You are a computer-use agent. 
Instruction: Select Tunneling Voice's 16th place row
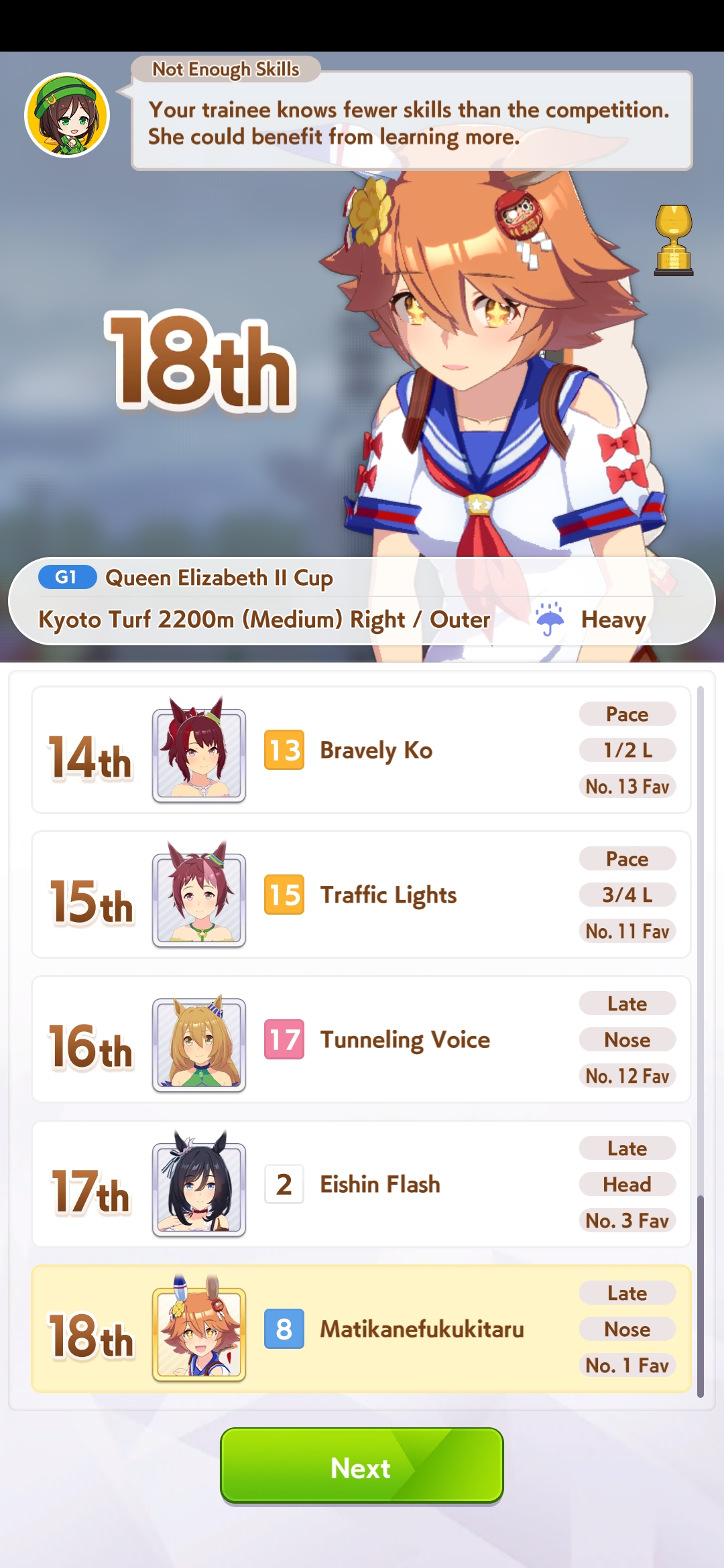pyautogui.click(x=361, y=1039)
